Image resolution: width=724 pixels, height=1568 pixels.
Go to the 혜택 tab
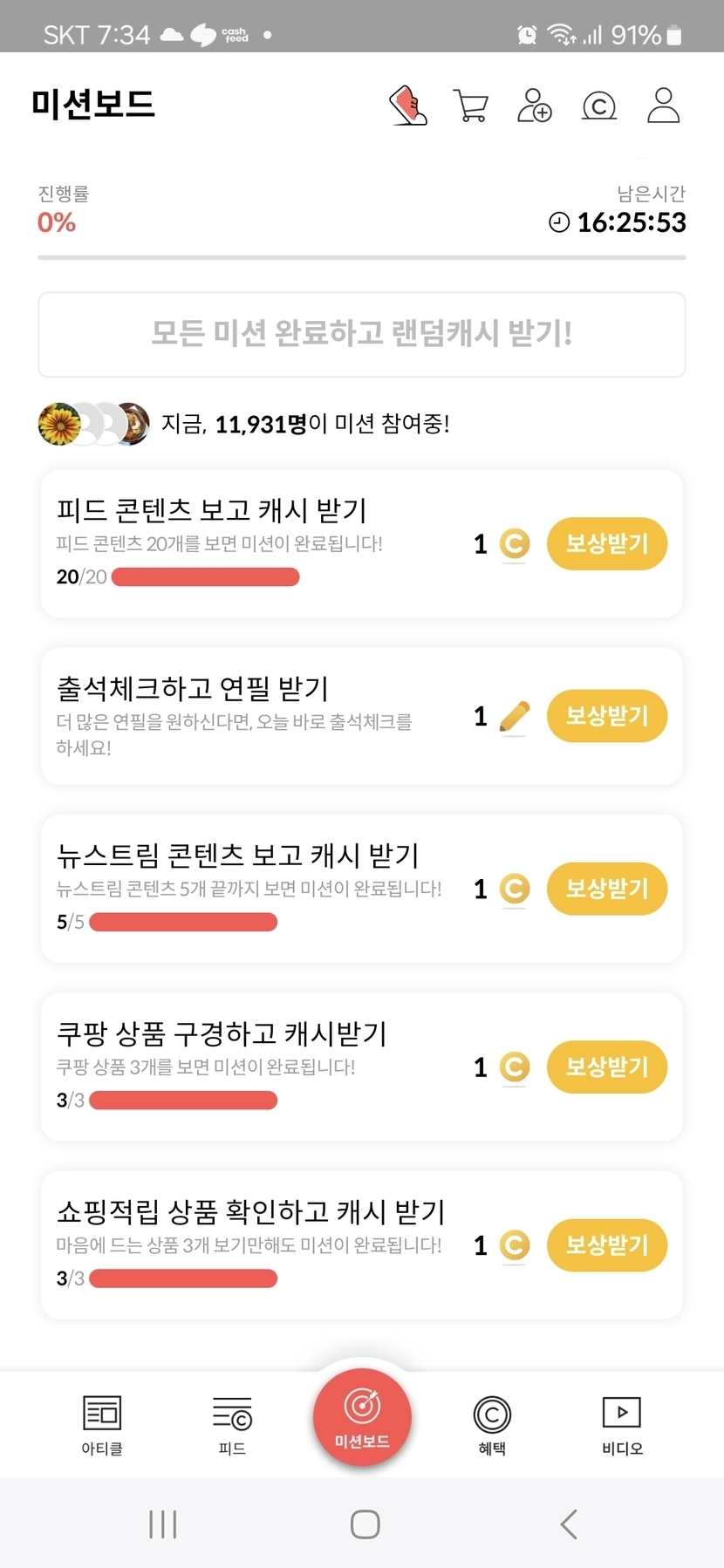tap(492, 1424)
